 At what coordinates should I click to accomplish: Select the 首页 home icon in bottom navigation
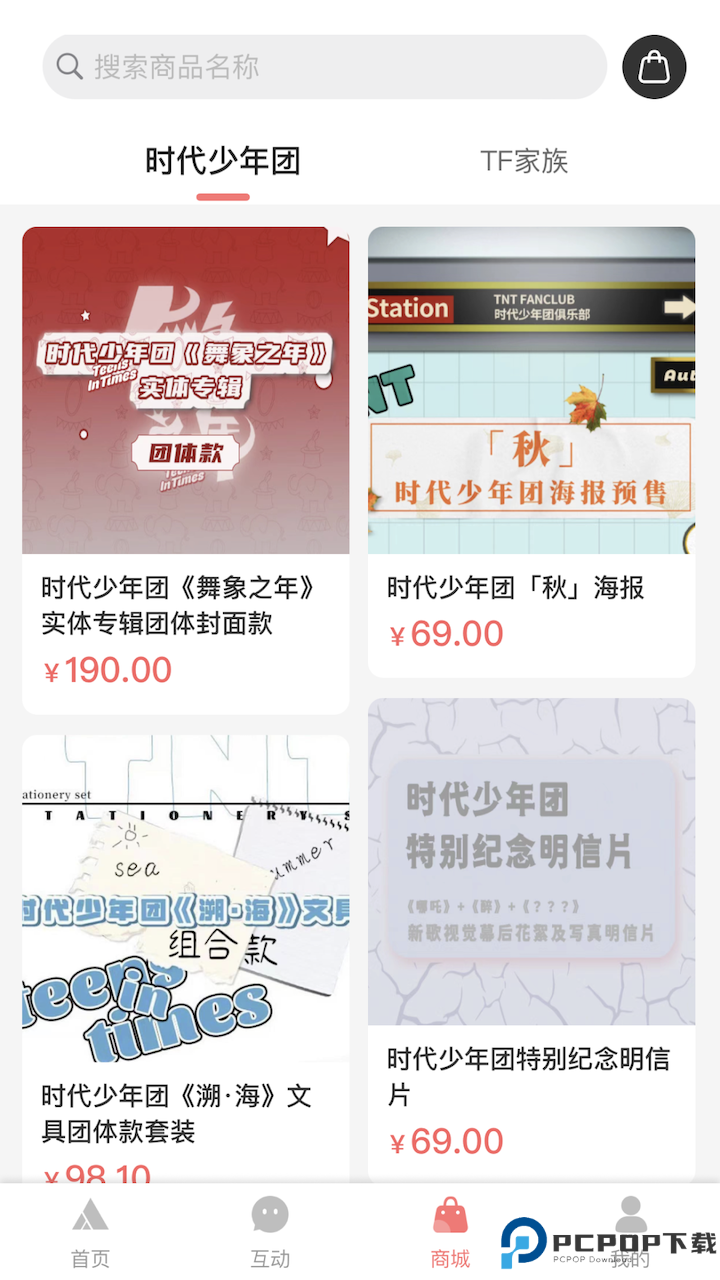[x=90, y=1215]
